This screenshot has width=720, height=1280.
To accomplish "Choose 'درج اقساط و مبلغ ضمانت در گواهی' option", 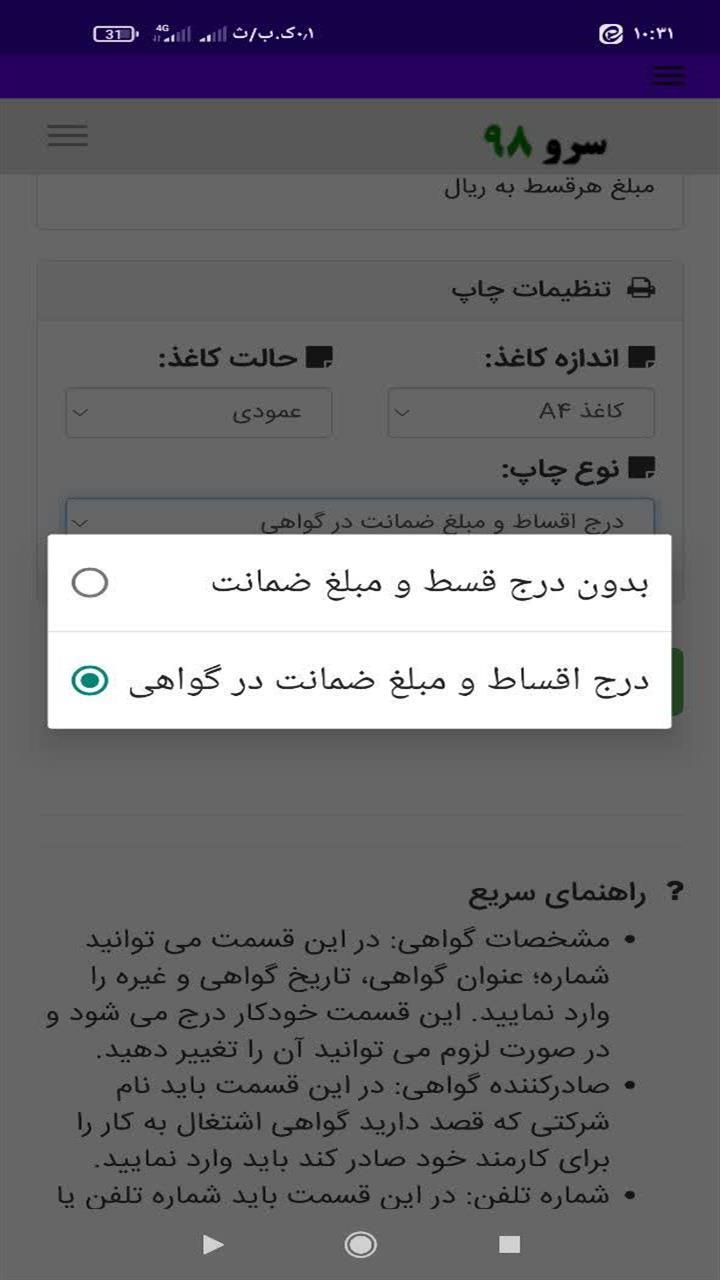I will 360,681.
